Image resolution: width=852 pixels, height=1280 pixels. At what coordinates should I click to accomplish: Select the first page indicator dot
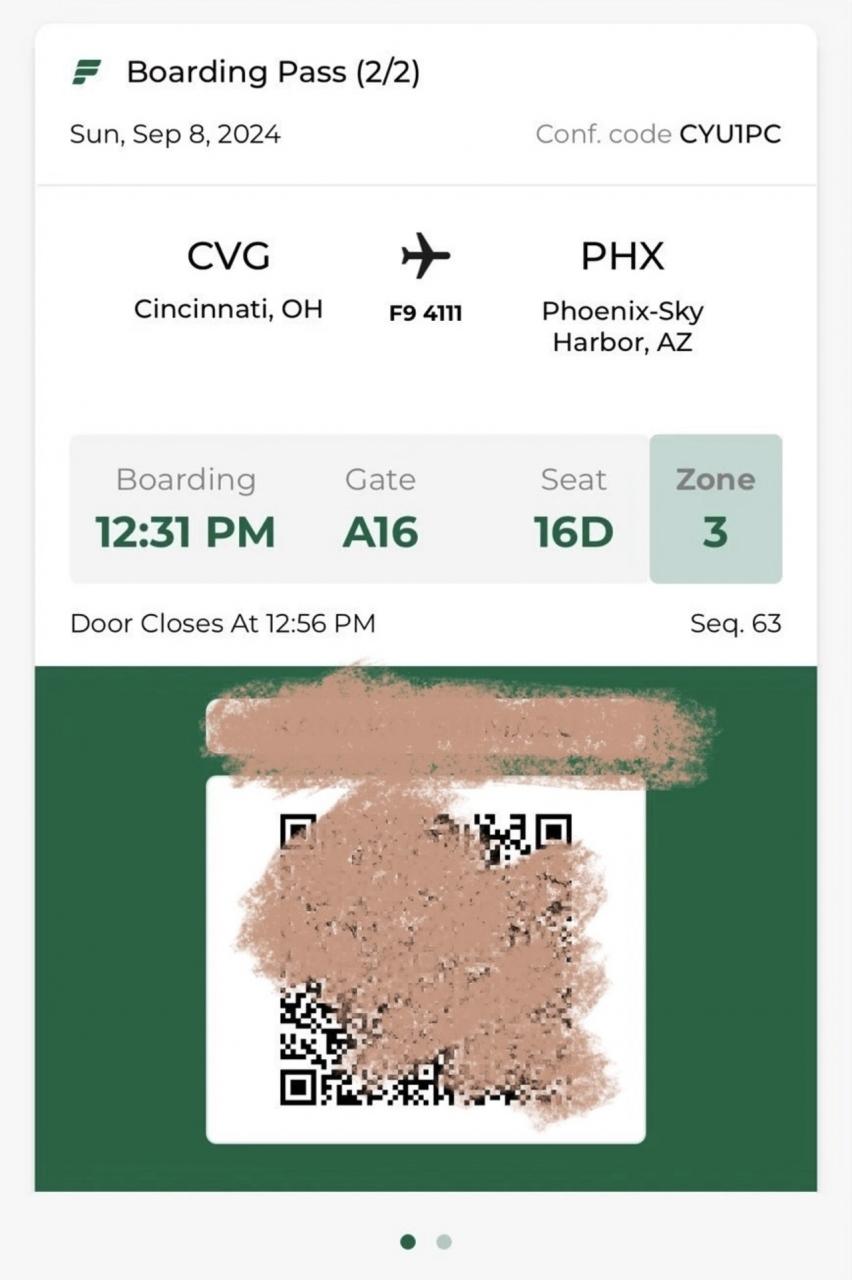click(408, 1242)
